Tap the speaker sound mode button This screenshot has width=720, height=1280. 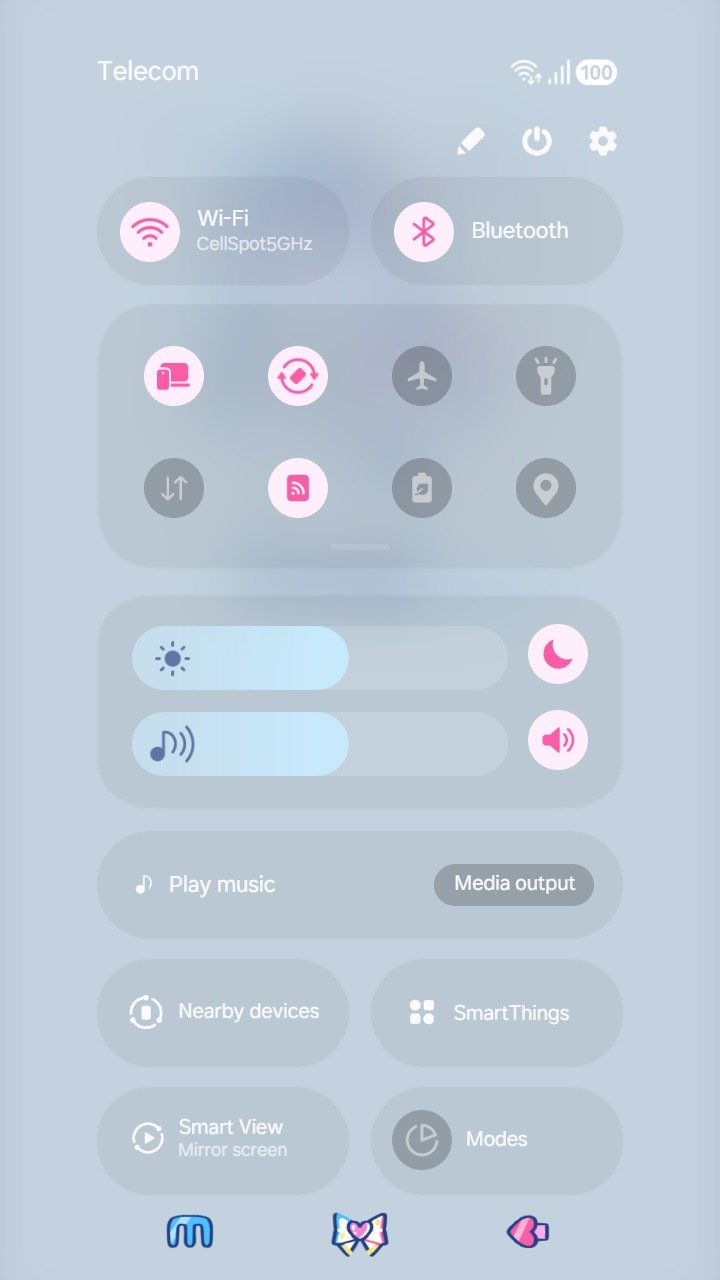coord(558,740)
